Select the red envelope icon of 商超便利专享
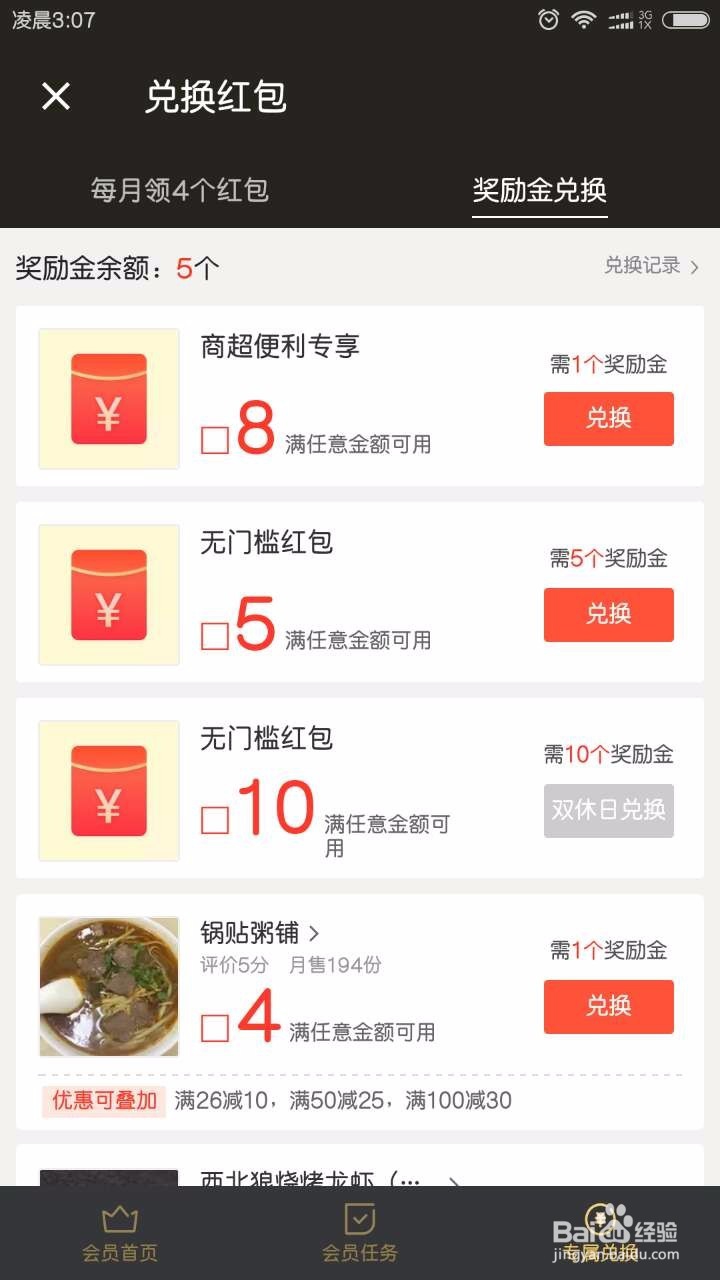 108,397
